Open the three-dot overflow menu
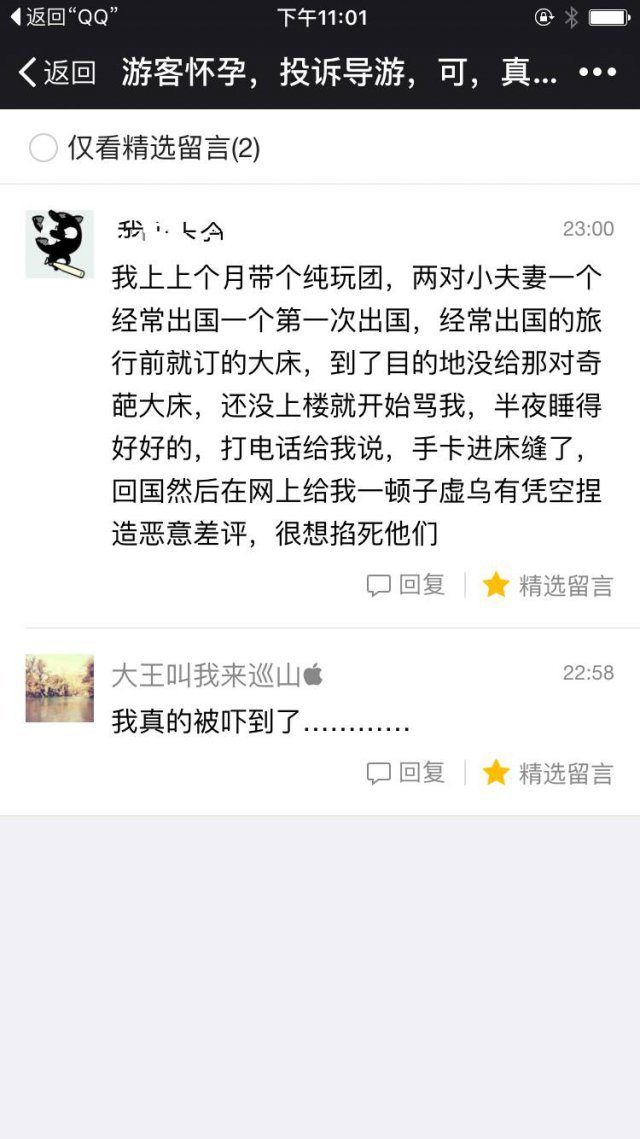640x1139 pixels. pos(598,72)
